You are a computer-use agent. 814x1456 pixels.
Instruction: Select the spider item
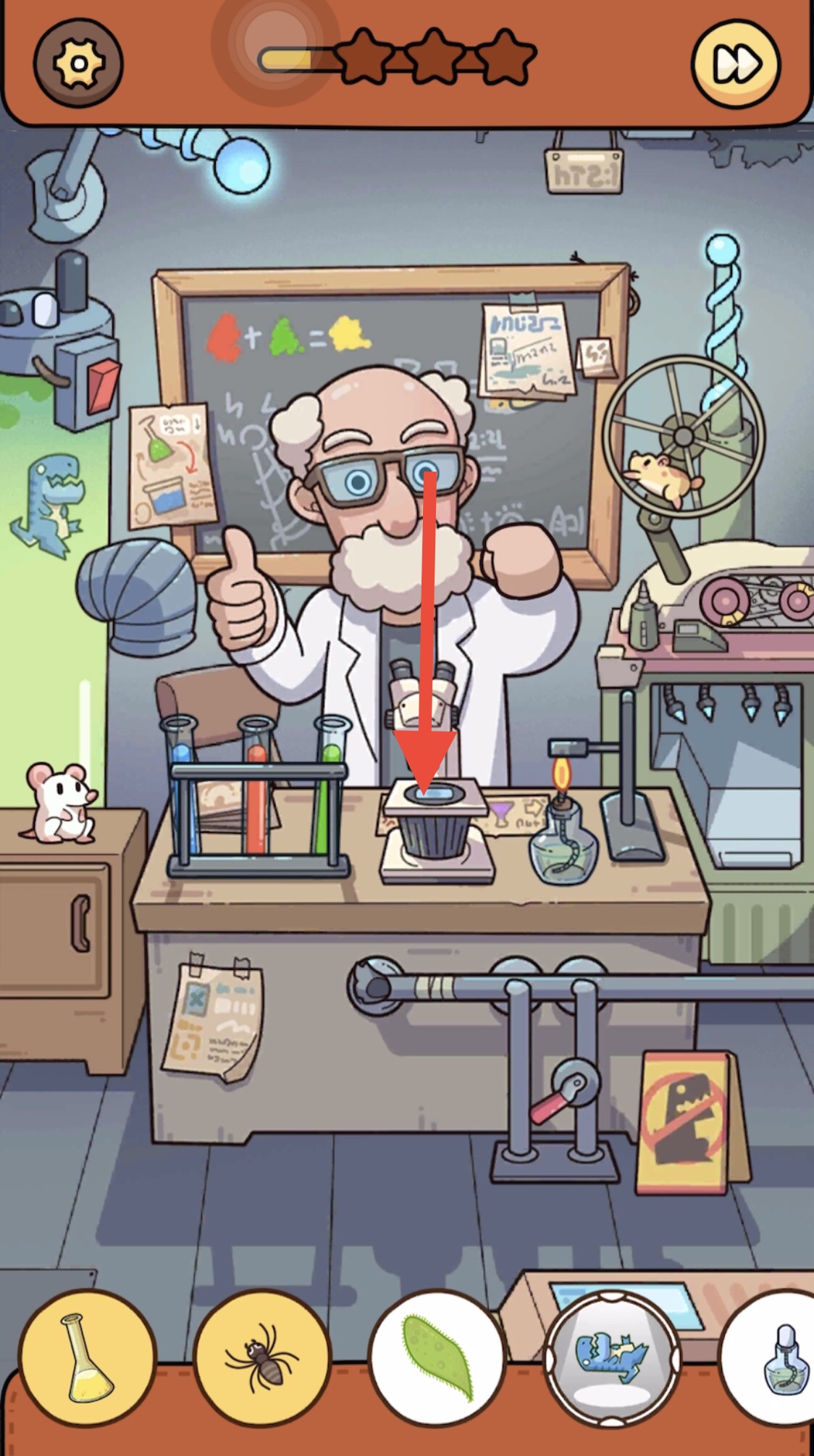[261, 1357]
